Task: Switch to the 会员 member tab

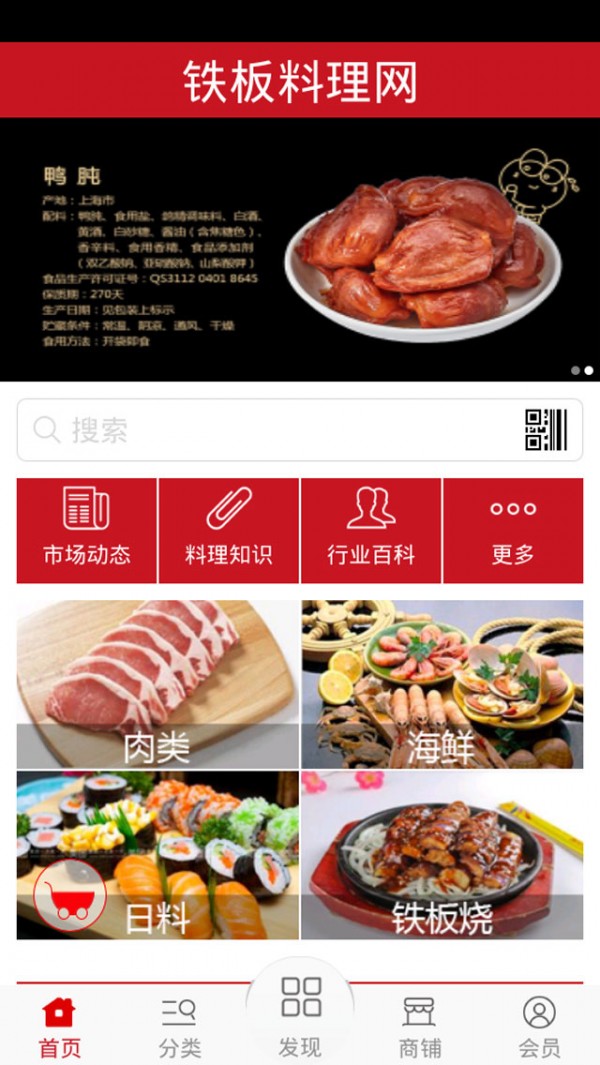Action: coord(540,1026)
